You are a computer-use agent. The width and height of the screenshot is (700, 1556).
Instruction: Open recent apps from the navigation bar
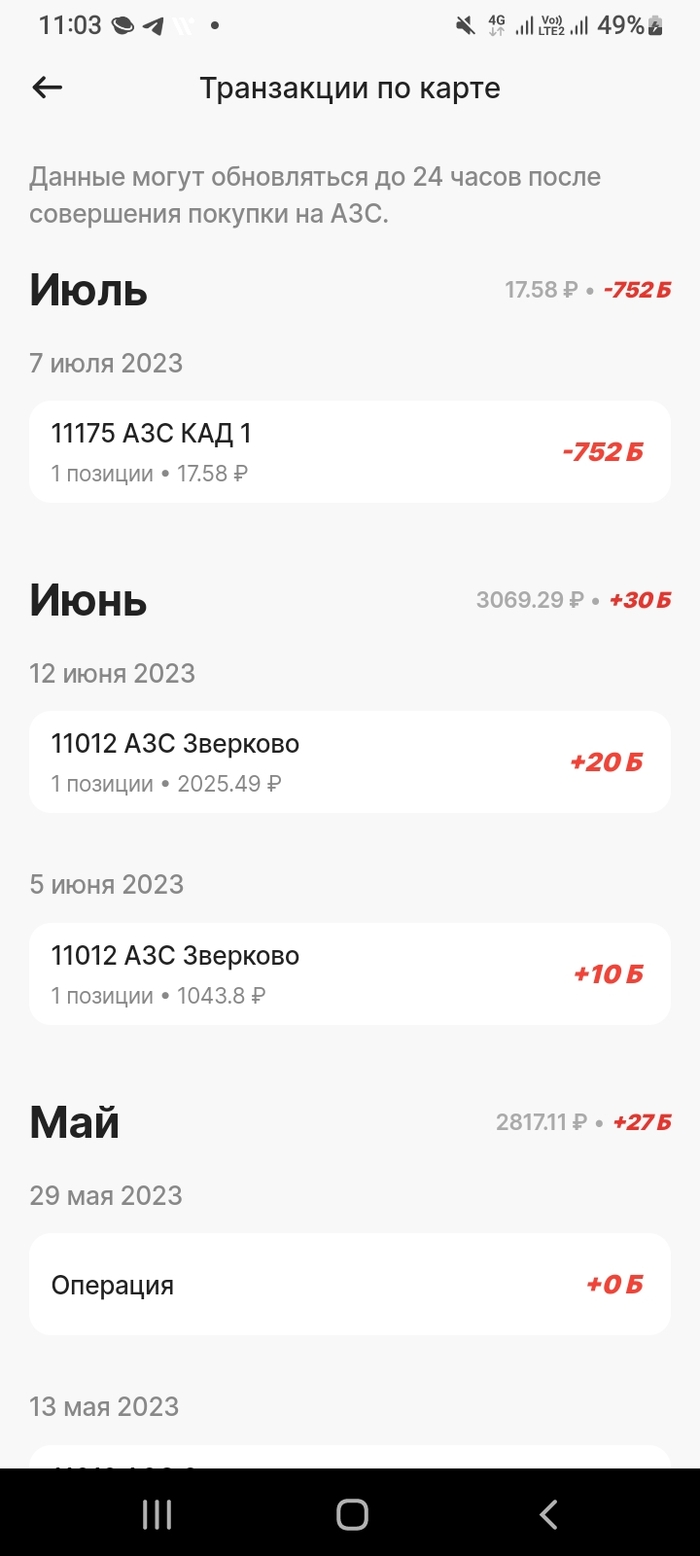pos(157,1514)
